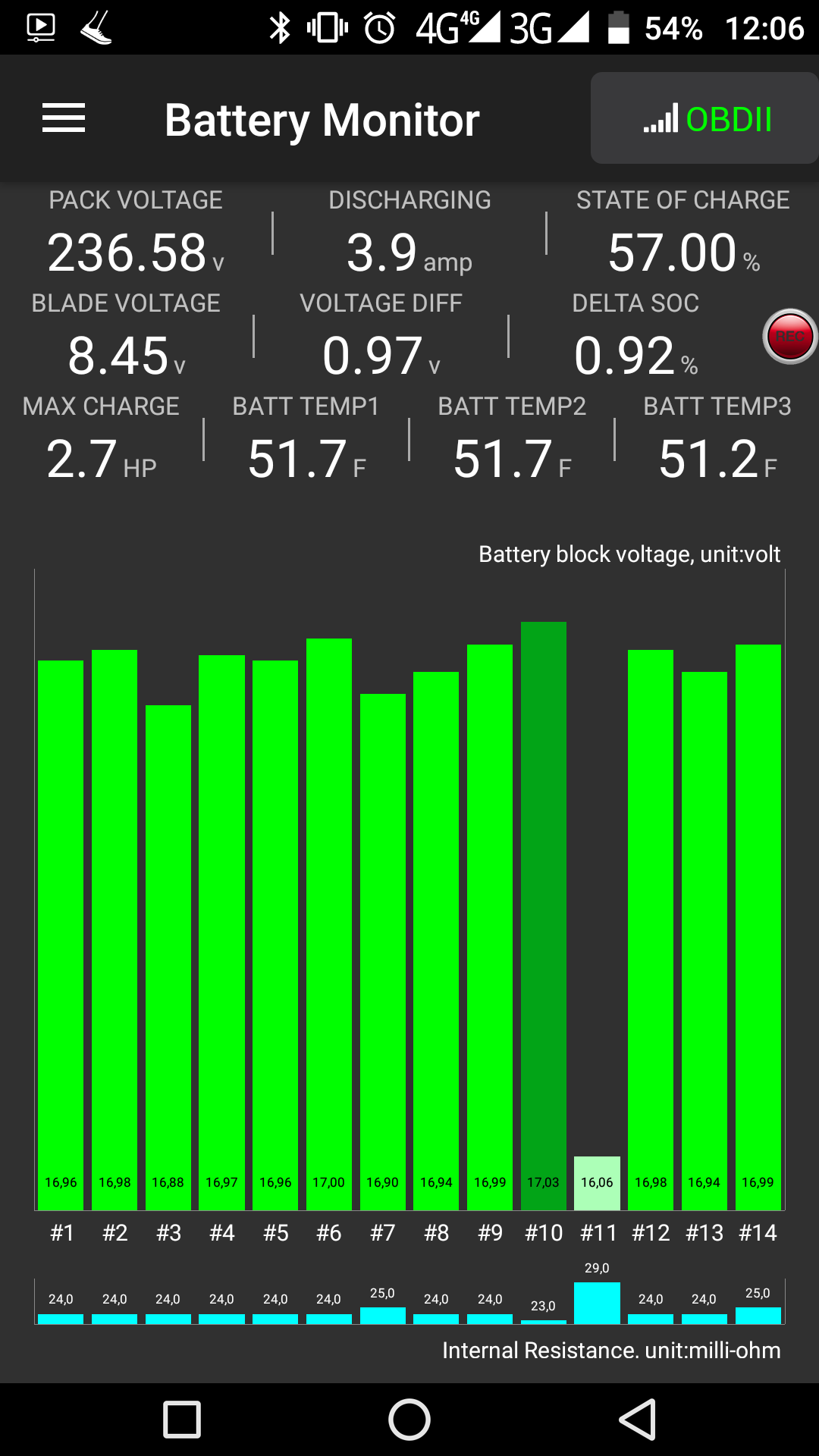Image resolution: width=819 pixels, height=1456 pixels.
Task: Tap the OBDII connection button
Action: [704, 118]
